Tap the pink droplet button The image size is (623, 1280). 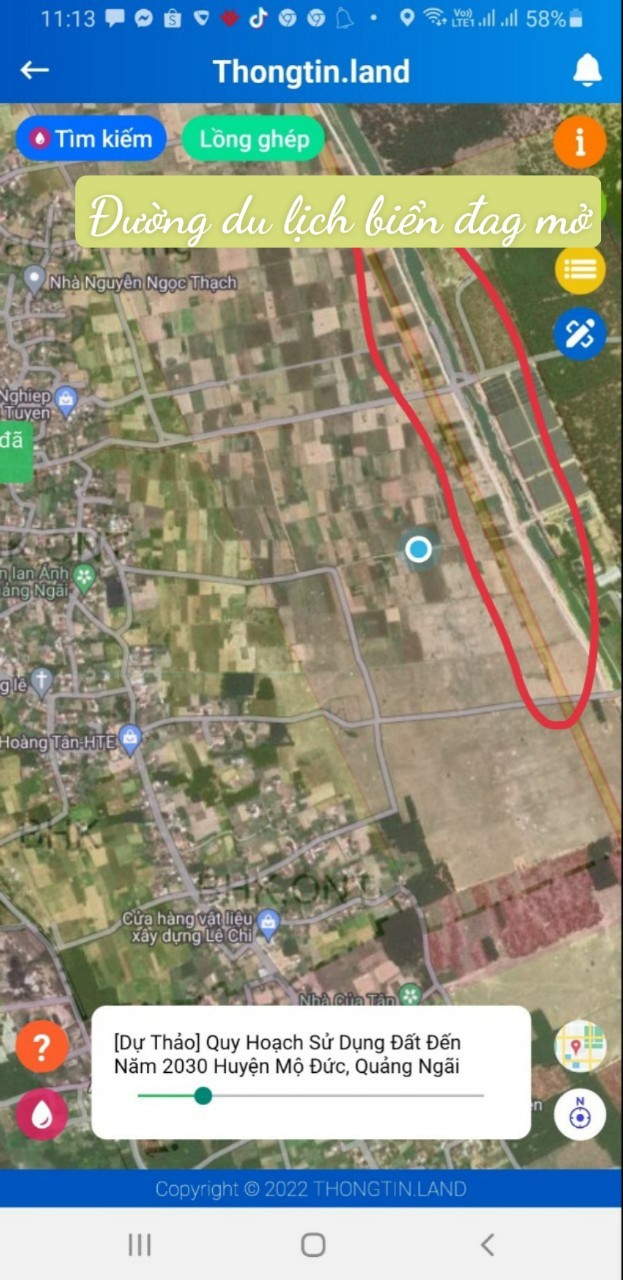(42, 1114)
